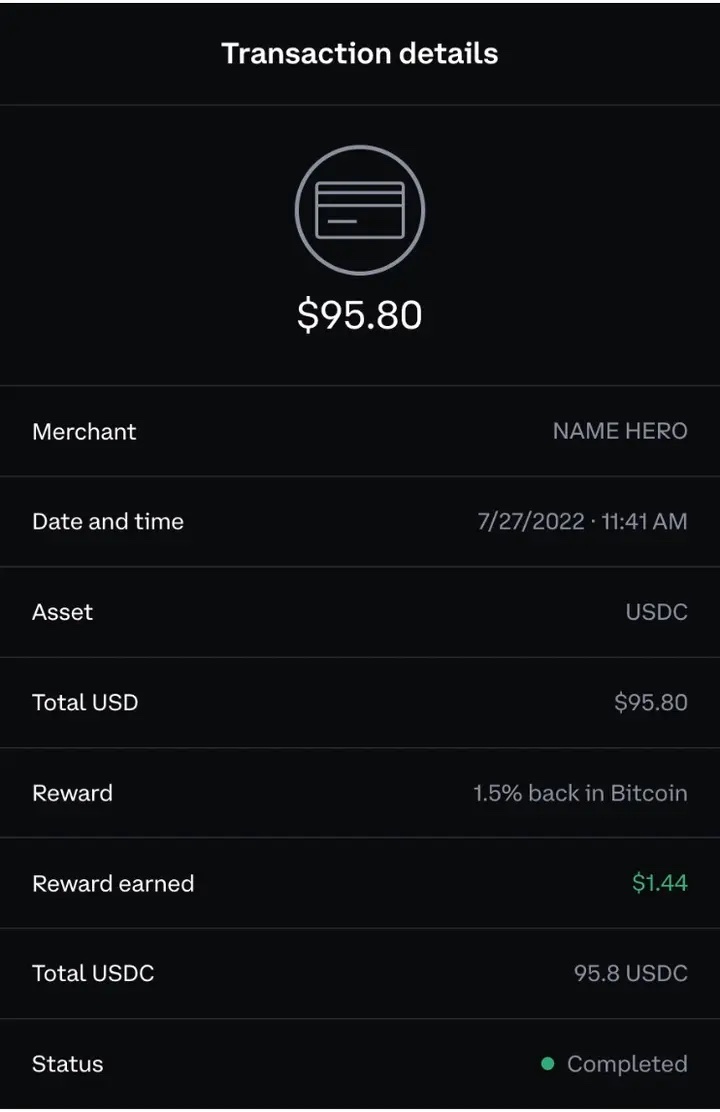Click the USDC asset label

pyautogui.click(x=657, y=612)
